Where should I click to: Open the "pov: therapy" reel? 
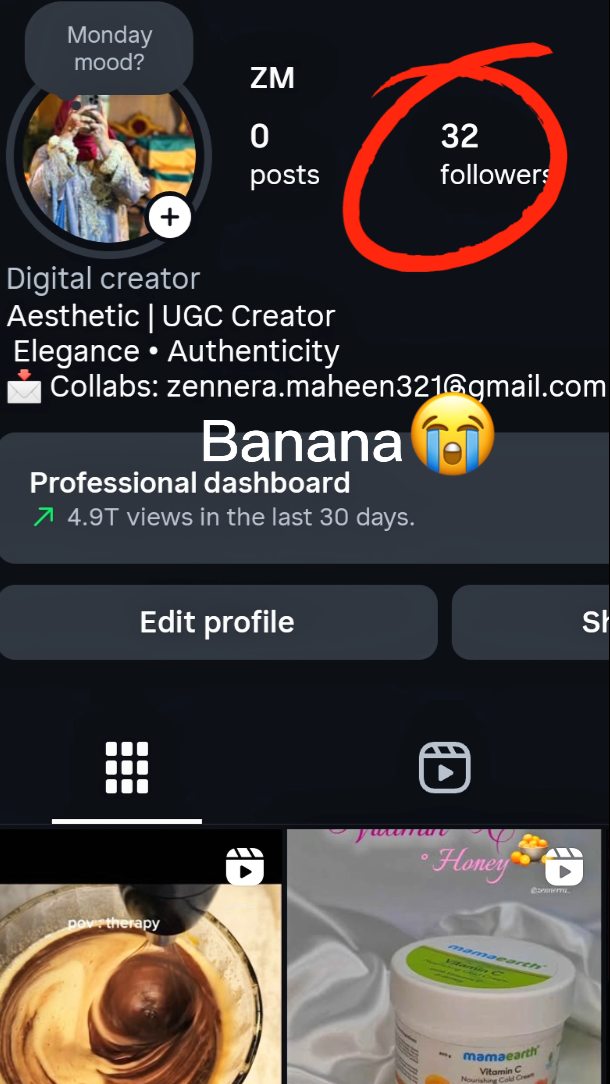tap(140, 960)
